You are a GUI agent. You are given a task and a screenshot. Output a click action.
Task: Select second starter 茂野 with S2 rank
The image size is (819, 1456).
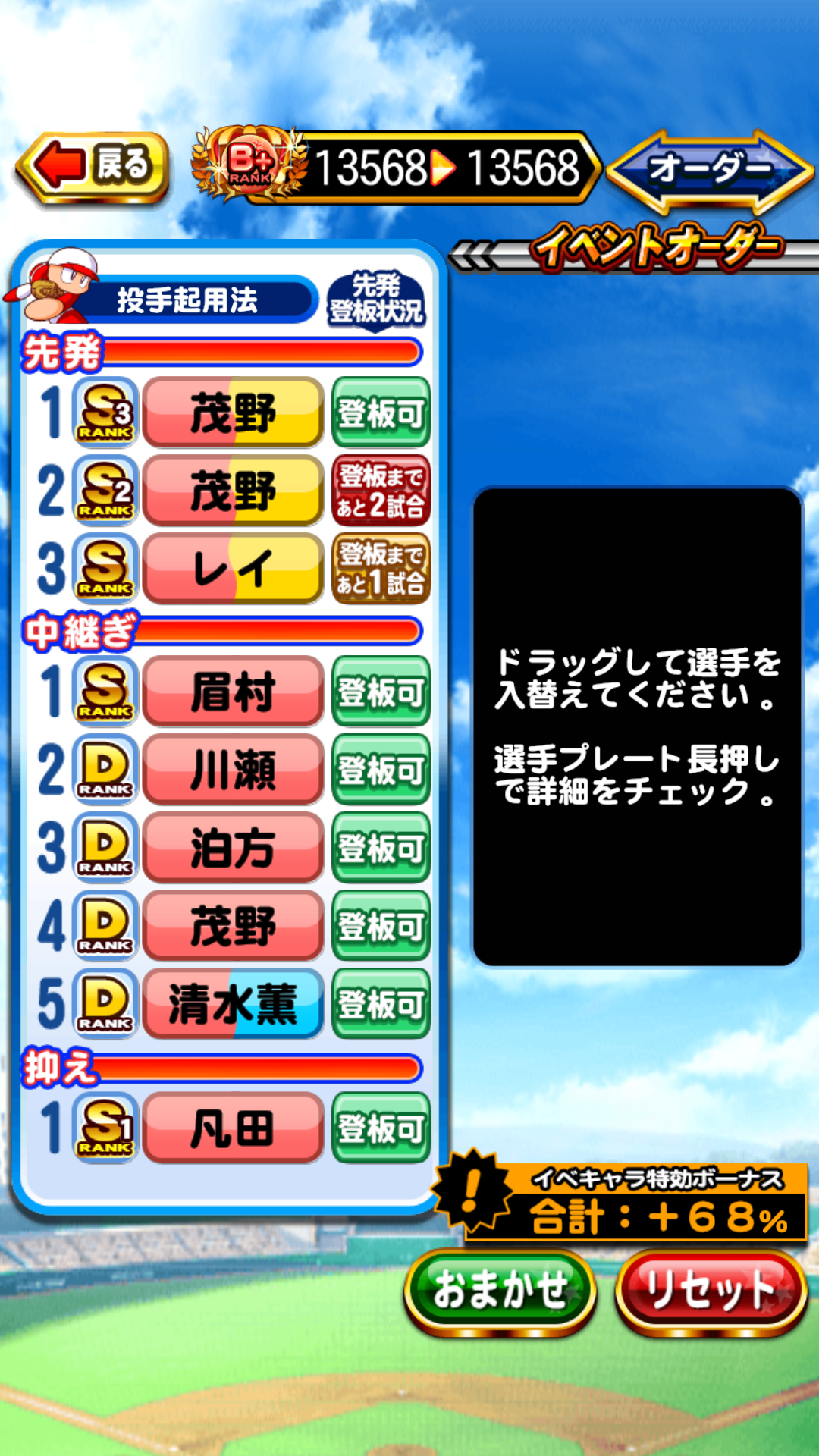click(x=233, y=491)
